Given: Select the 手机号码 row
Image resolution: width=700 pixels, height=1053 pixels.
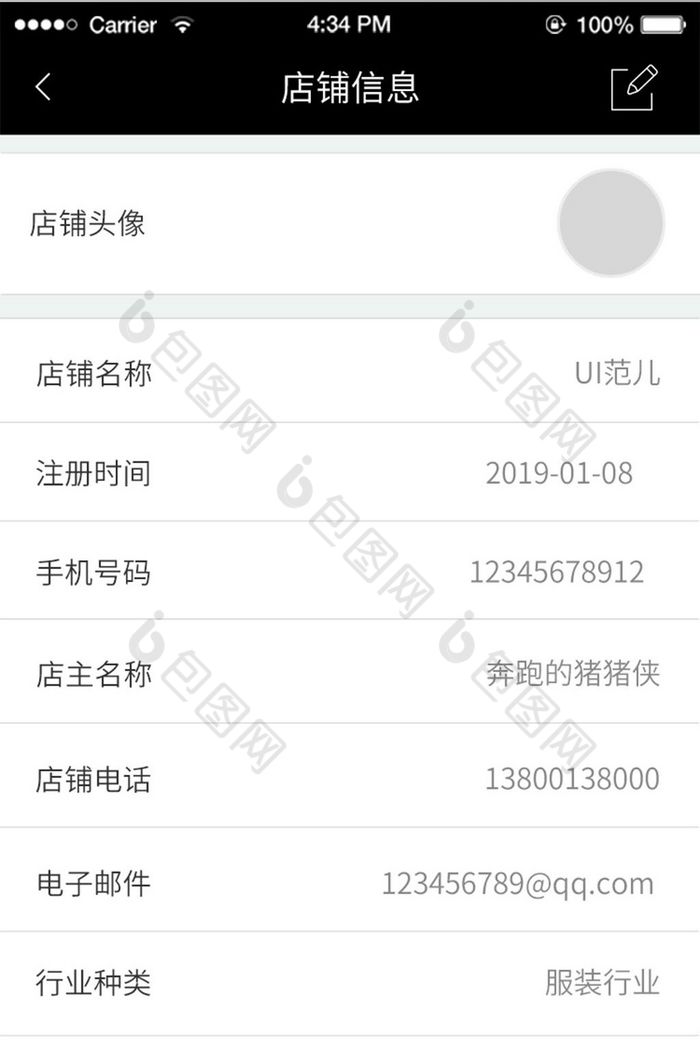Looking at the screenshot, I should tap(350, 572).
